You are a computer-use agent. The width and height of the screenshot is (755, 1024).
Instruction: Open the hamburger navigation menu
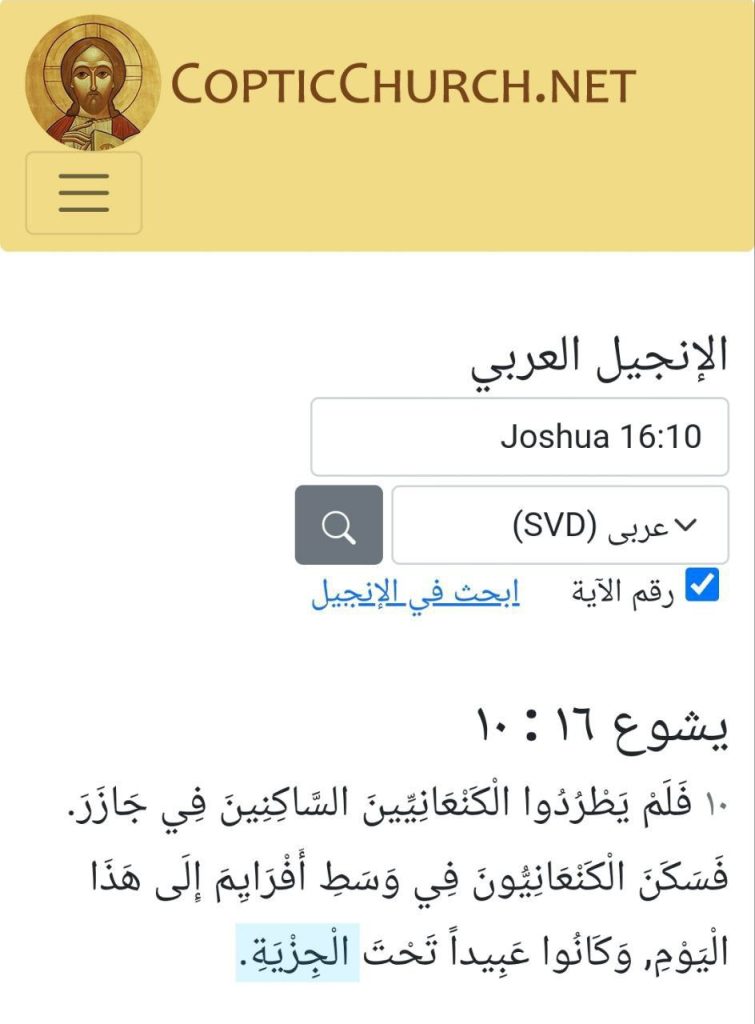click(x=83, y=193)
